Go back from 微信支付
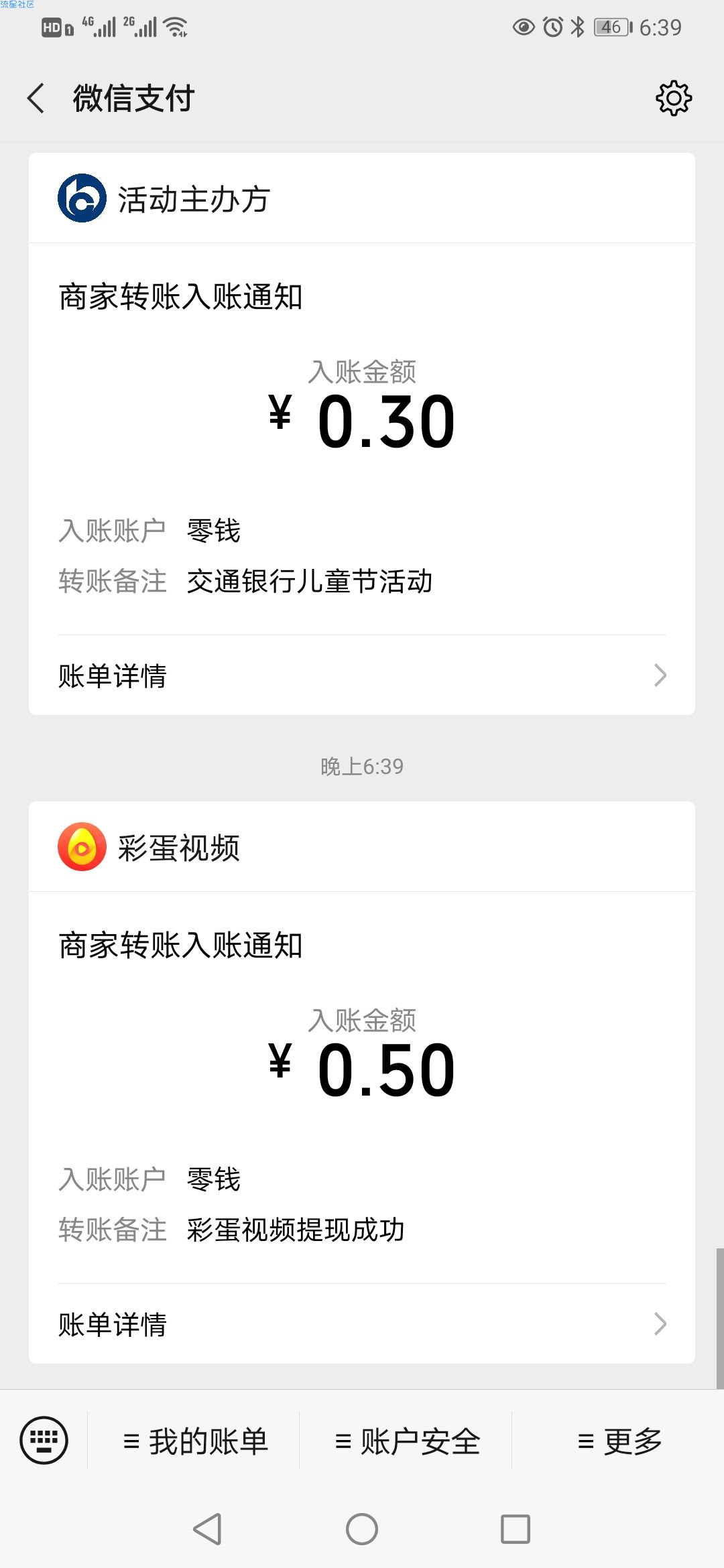Screen dimensions: 724x1568 tap(36, 99)
